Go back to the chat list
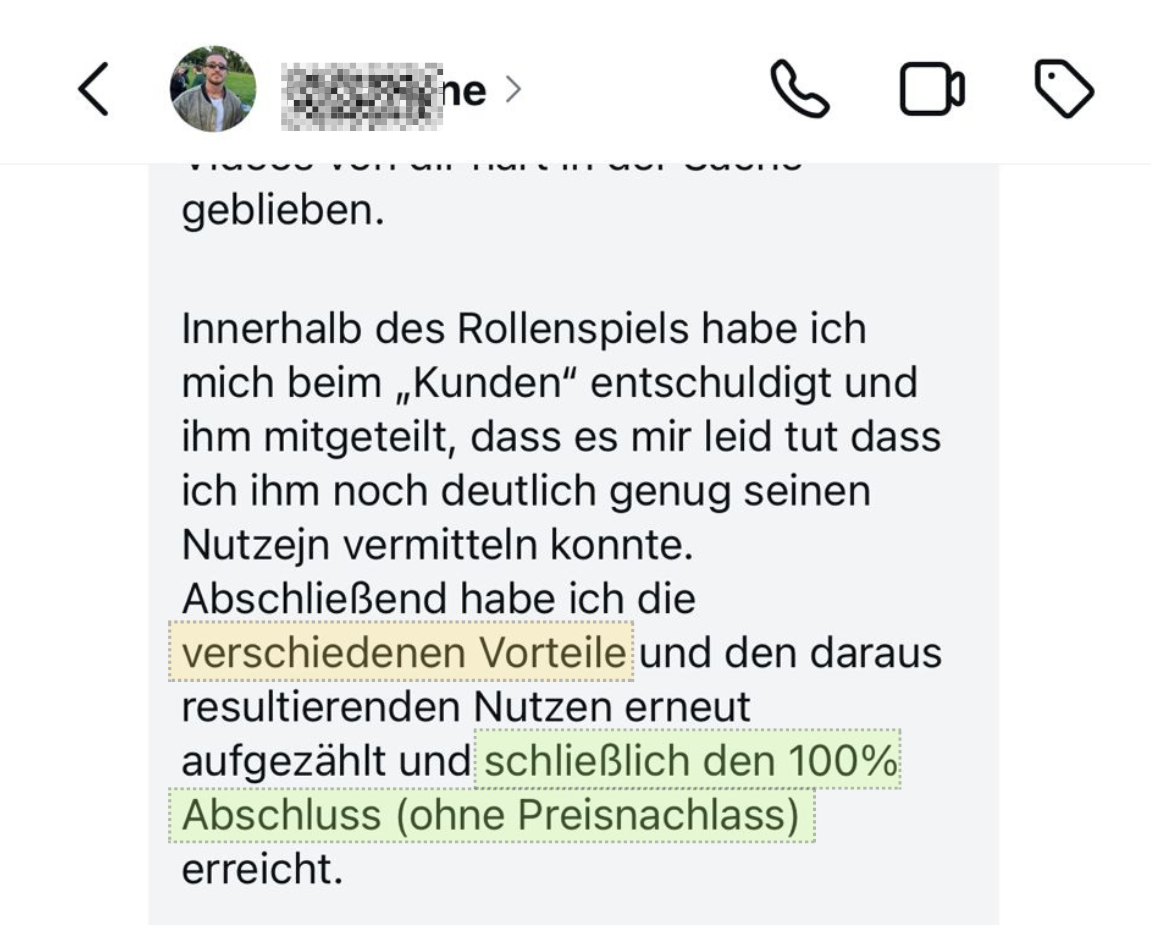 tap(93, 89)
